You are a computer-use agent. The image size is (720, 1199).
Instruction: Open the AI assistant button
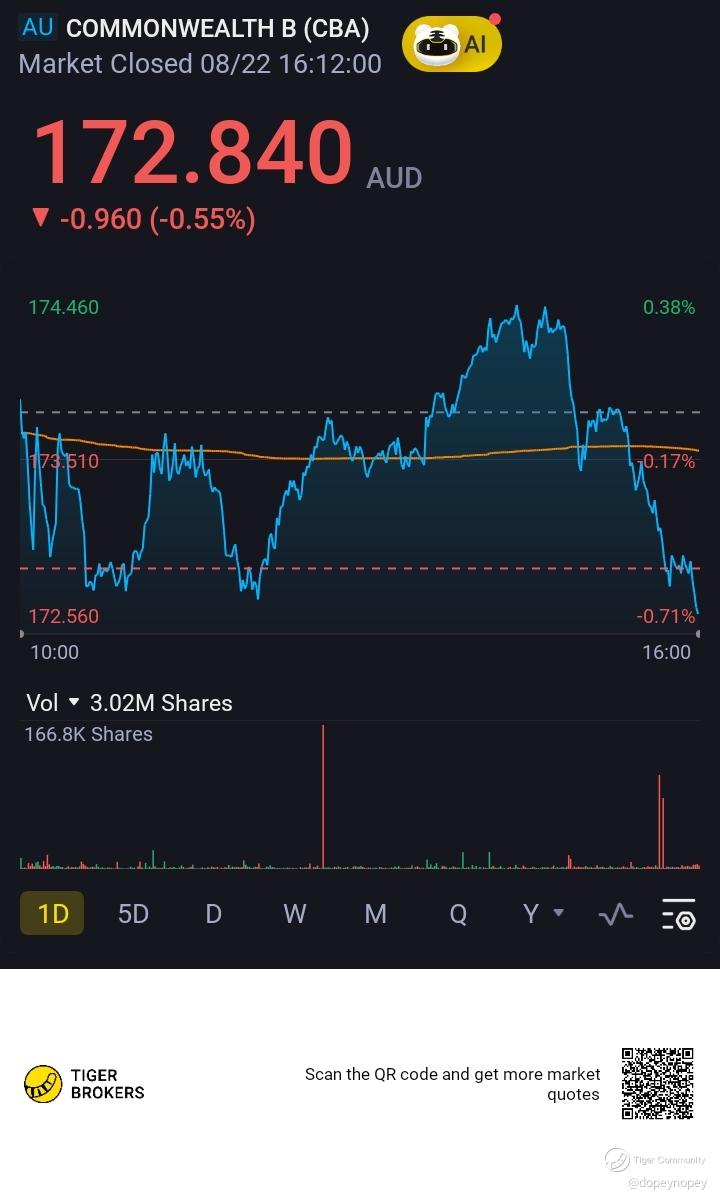tap(451, 44)
